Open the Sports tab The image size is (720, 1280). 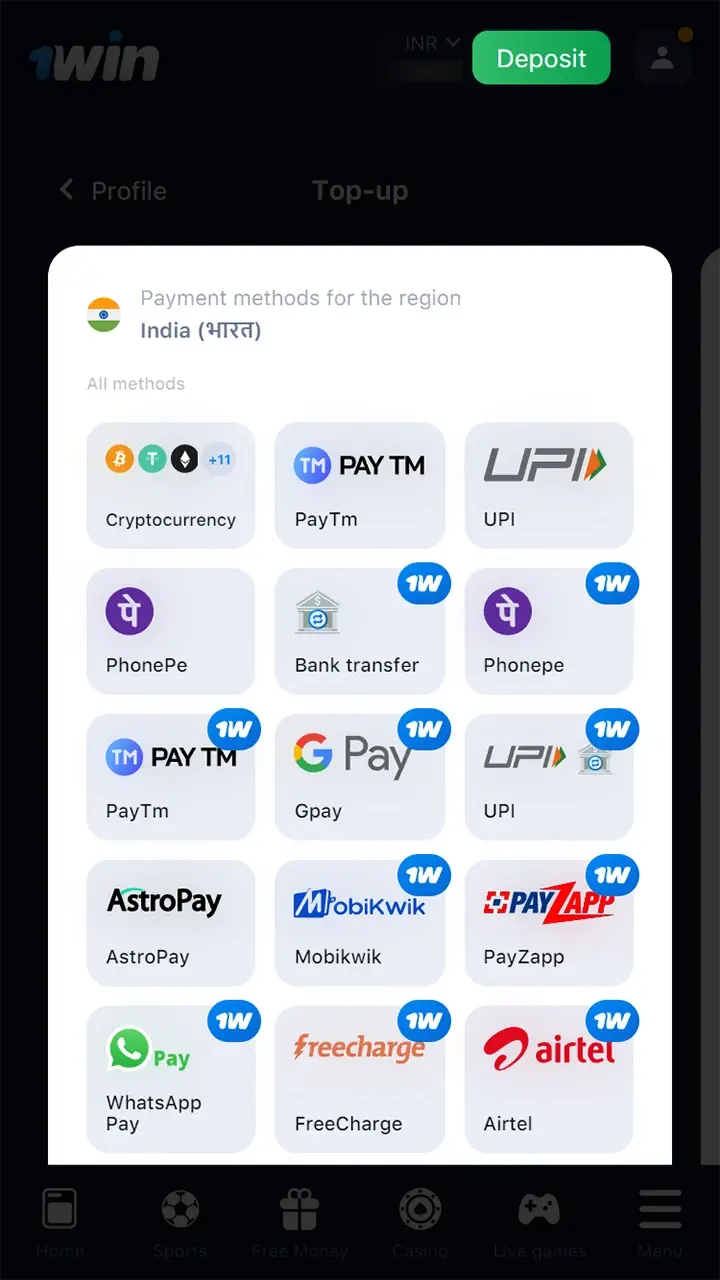tap(180, 1222)
